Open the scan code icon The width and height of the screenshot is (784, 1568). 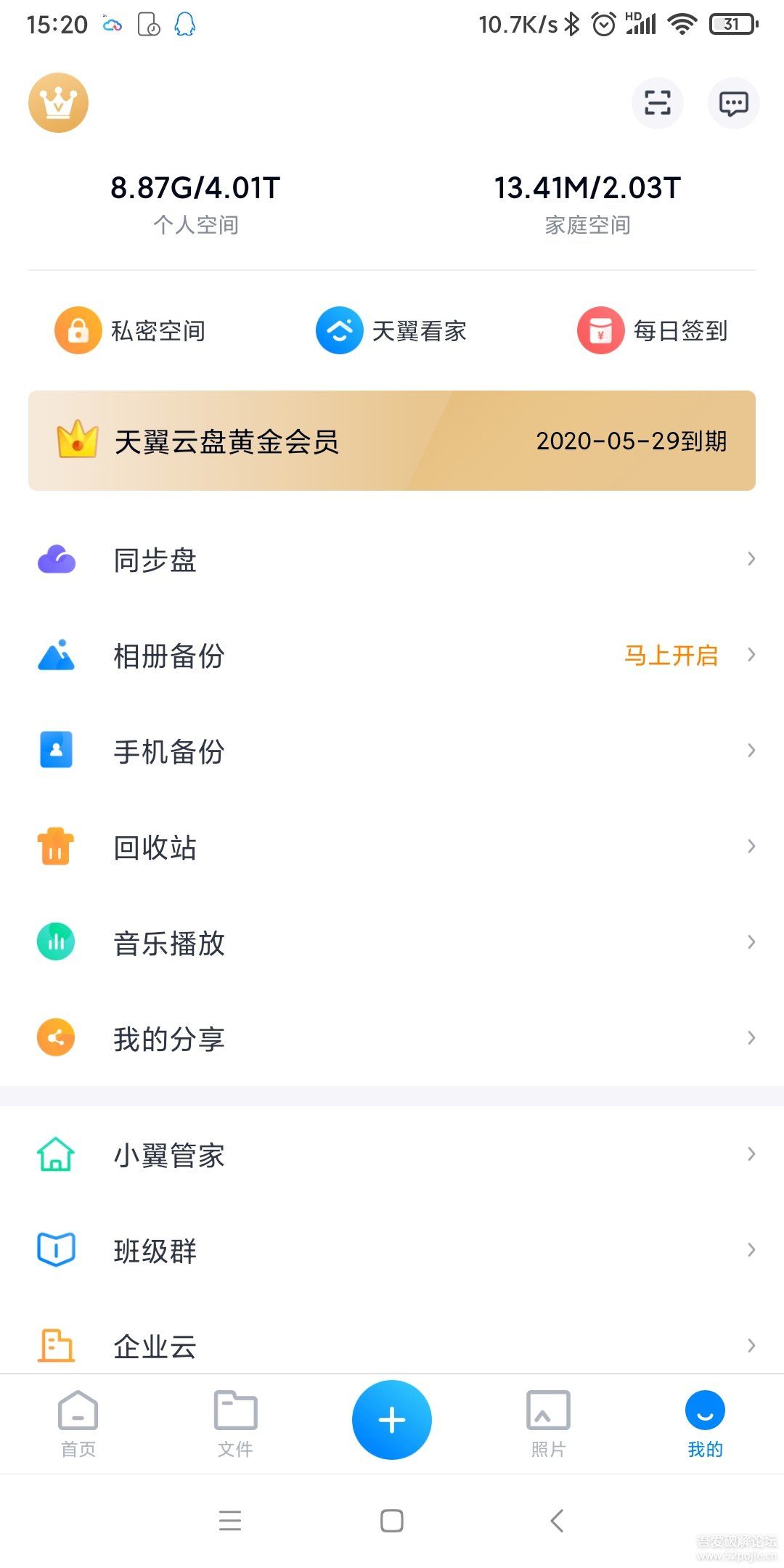click(x=657, y=103)
